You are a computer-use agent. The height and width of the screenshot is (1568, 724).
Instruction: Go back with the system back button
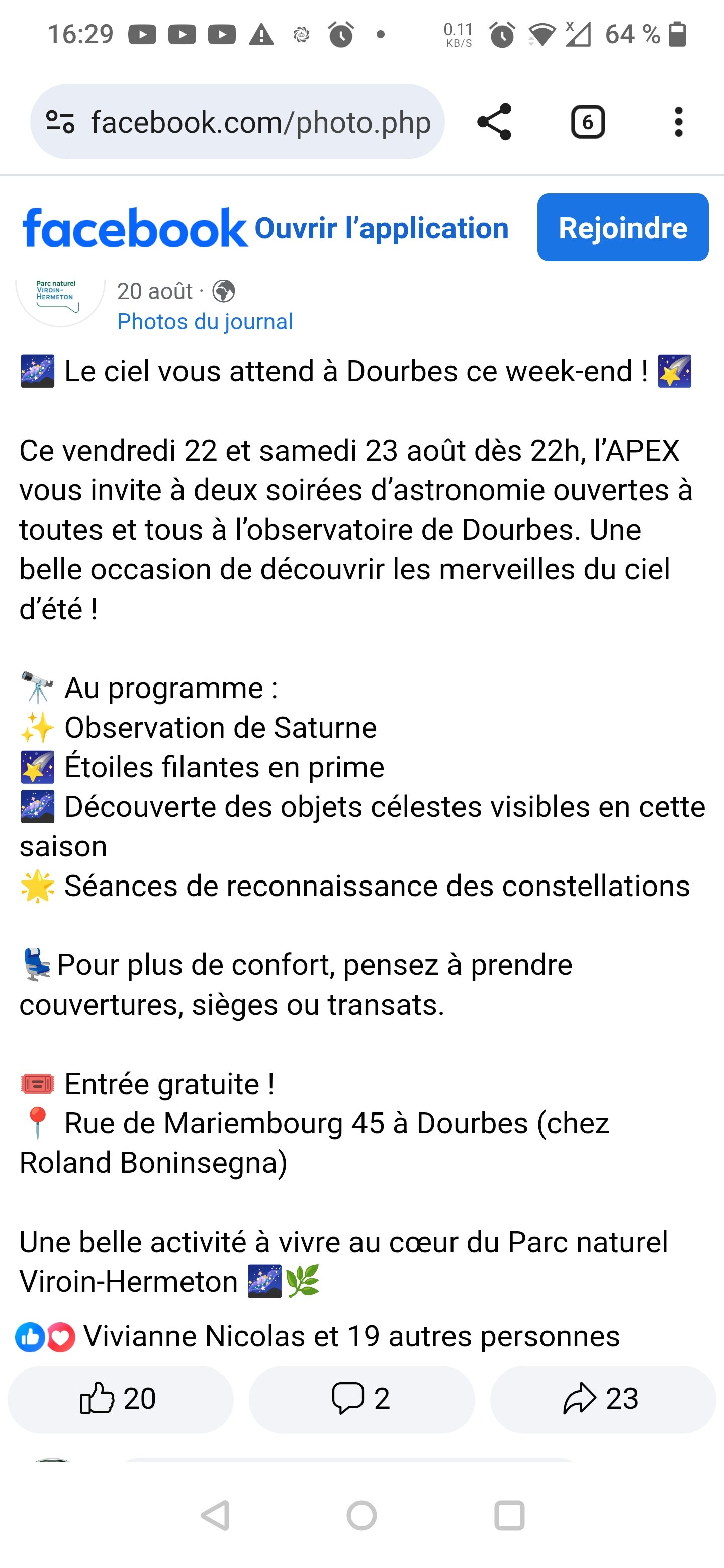pos(216,1515)
